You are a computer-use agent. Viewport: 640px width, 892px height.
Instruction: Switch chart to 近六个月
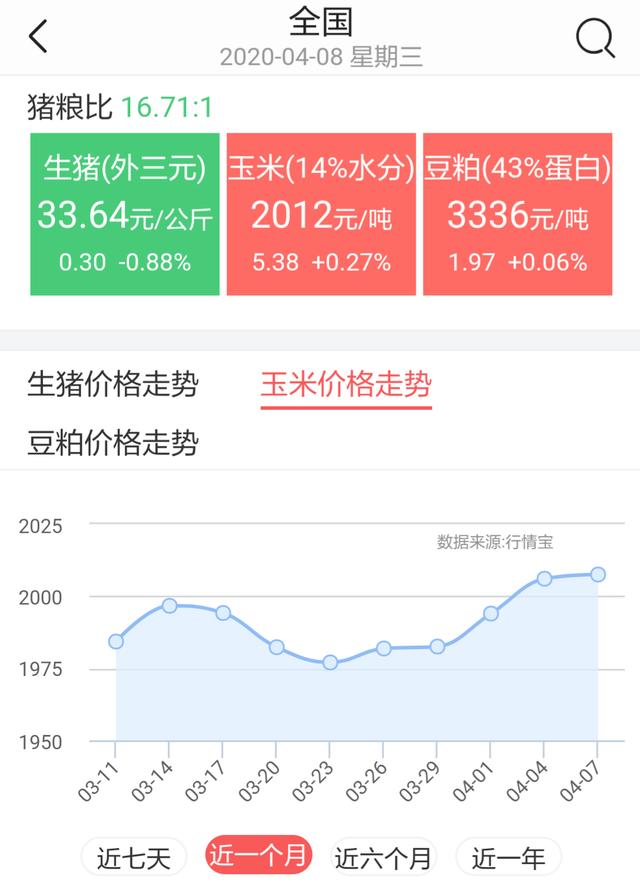383,857
